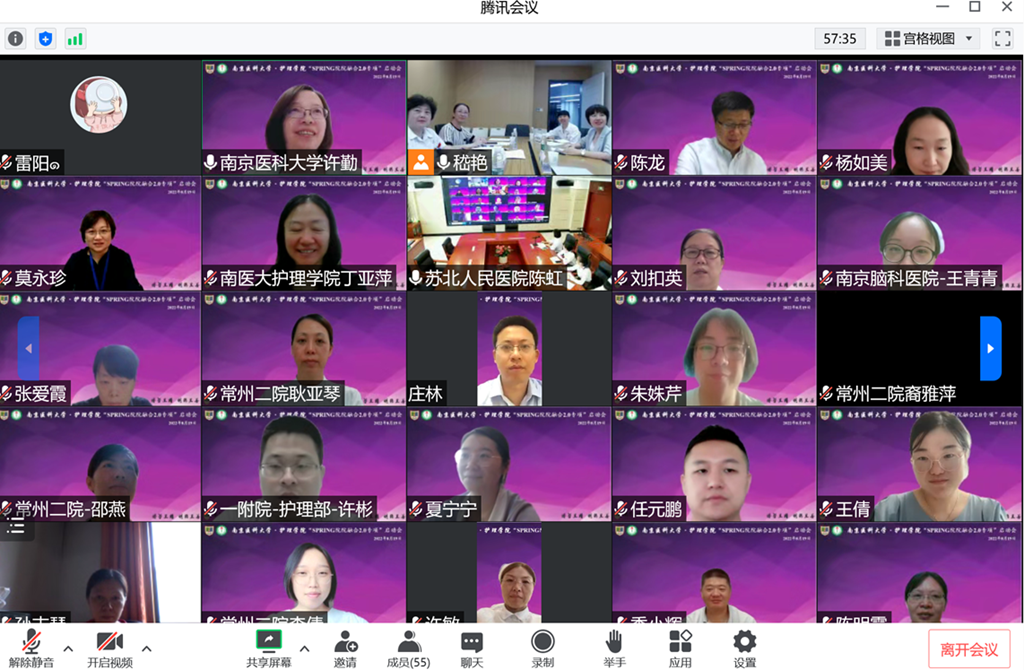Invite participants with 邀请

345,647
